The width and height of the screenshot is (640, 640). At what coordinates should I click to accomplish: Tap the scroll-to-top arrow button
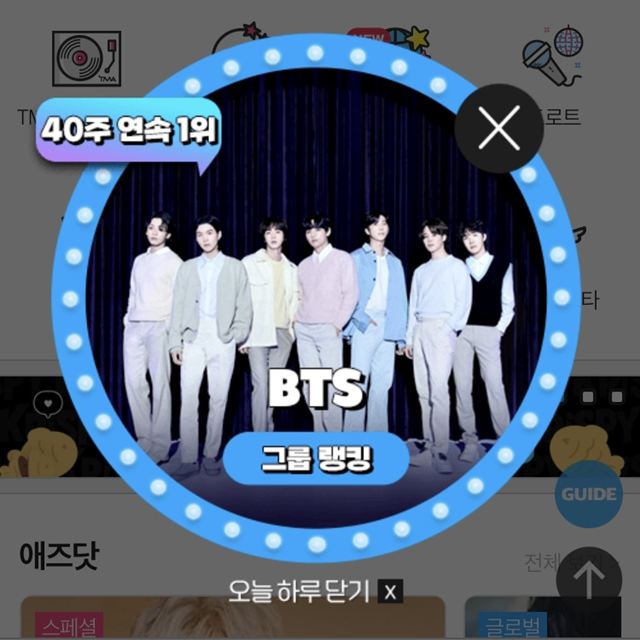[x=589, y=580]
